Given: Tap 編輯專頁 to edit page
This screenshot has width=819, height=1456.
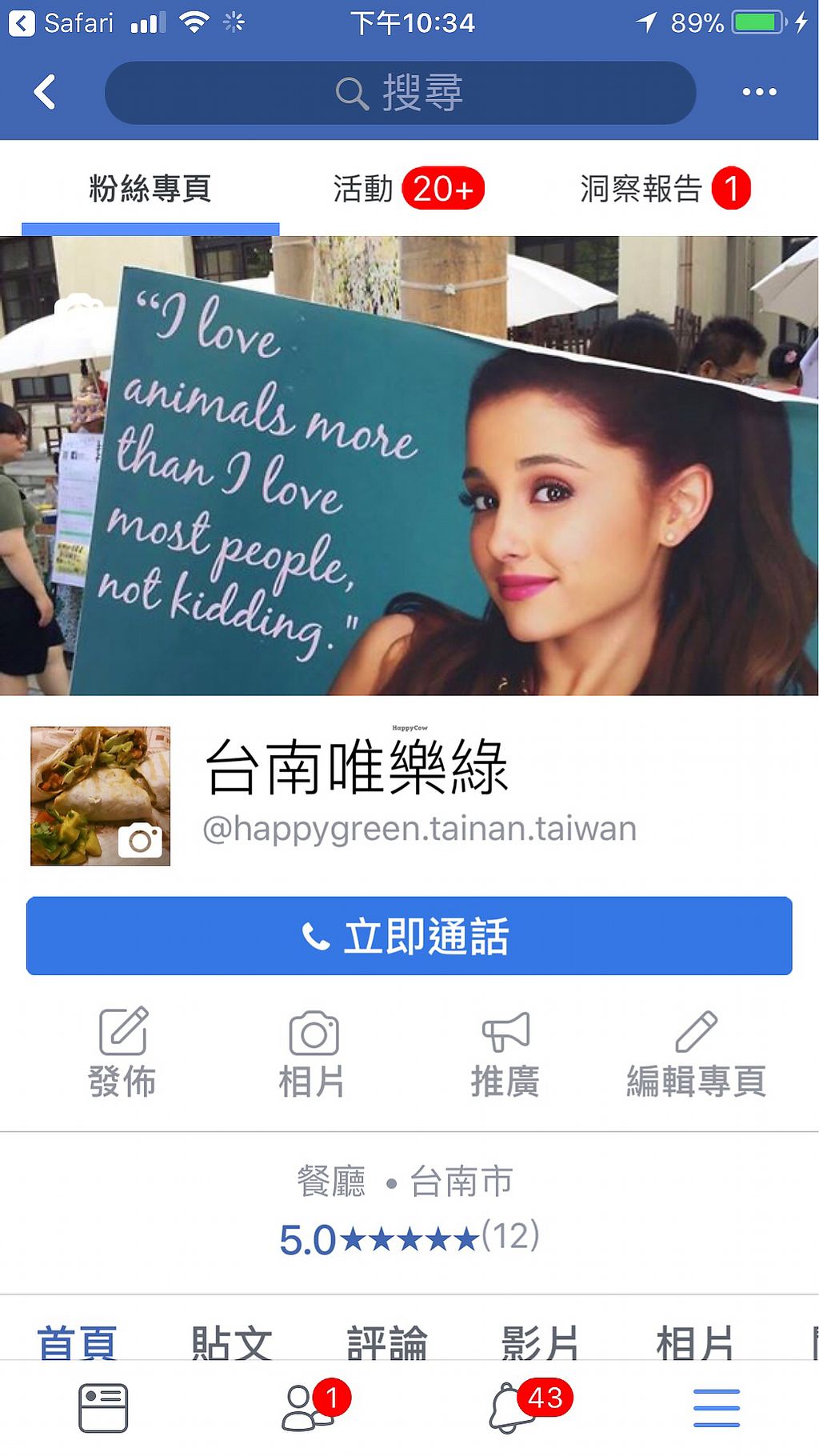Looking at the screenshot, I should [696, 1052].
